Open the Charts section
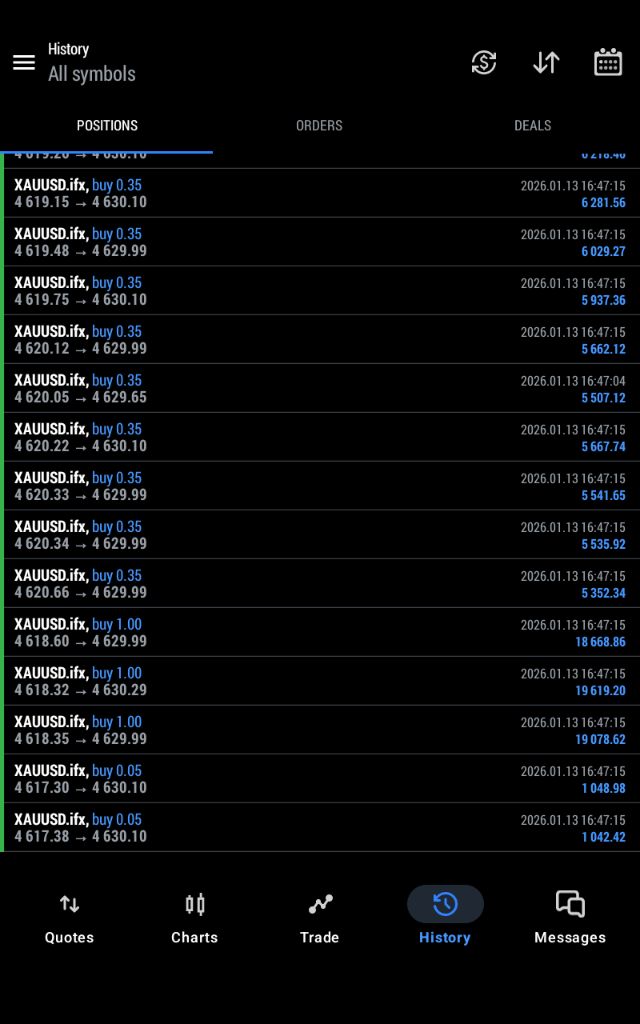The image size is (640, 1024). [194, 918]
